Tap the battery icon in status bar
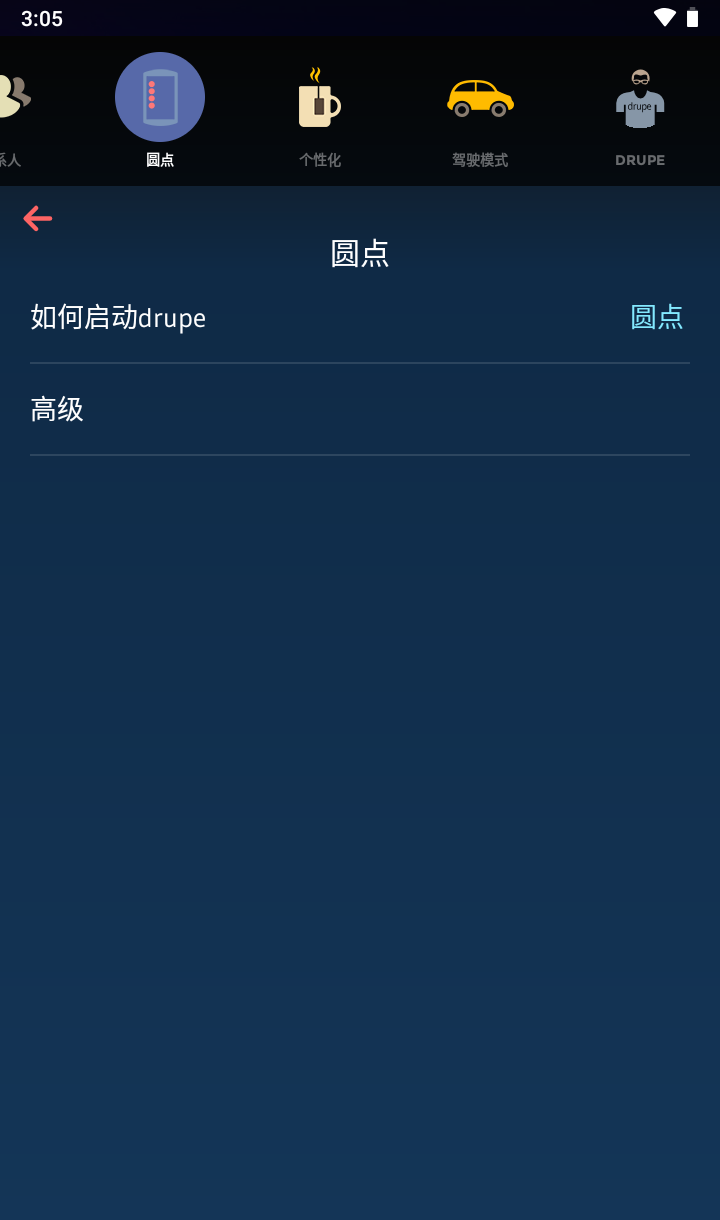Screen dimensions: 720x1220 coord(692,16)
